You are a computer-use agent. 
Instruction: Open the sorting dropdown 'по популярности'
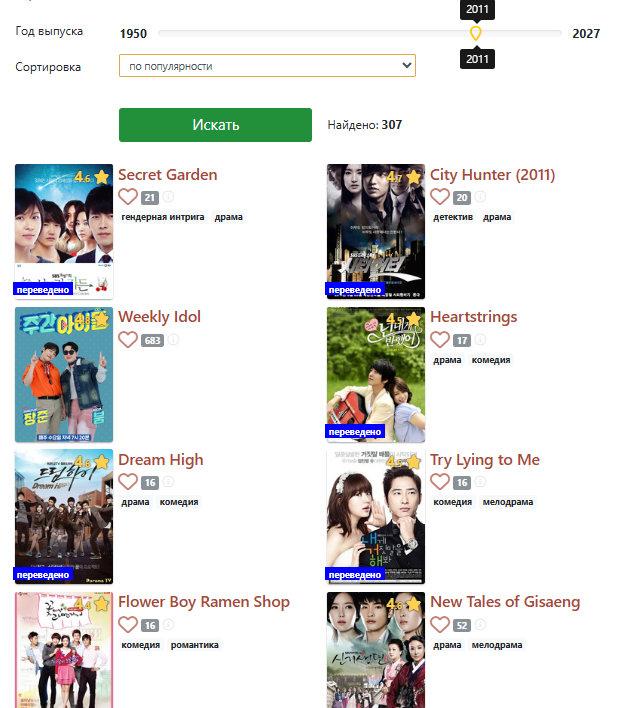click(267, 66)
